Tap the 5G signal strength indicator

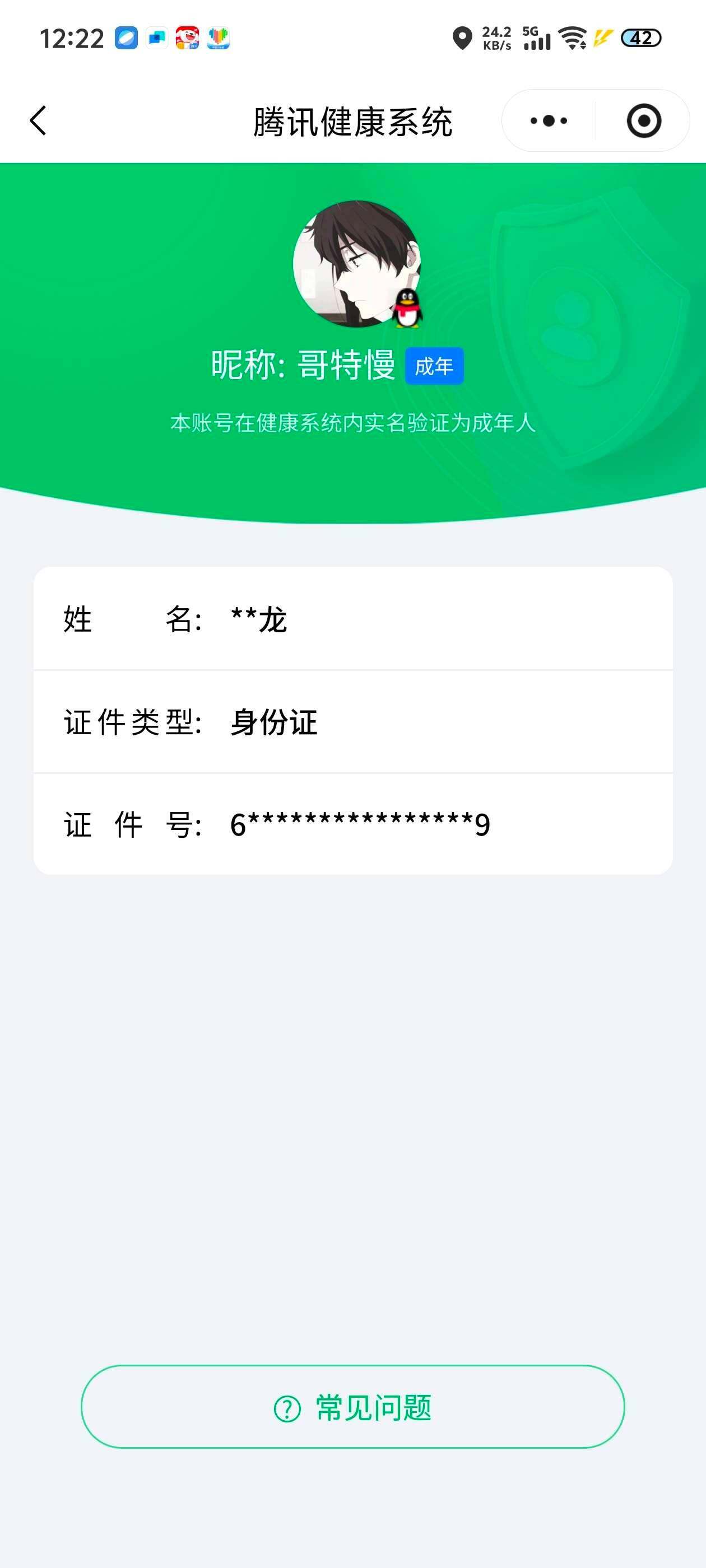coord(536,38)
